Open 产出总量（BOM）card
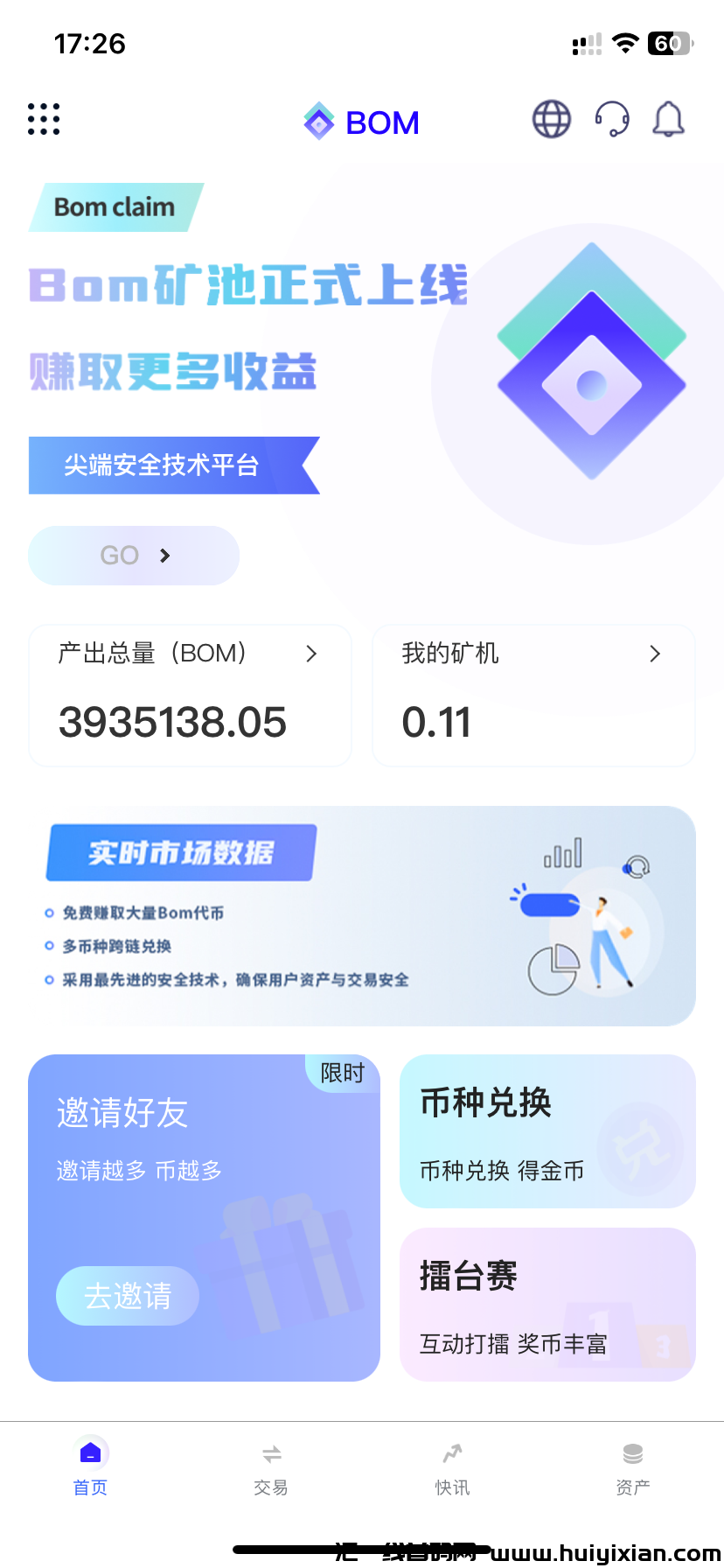Screen dimensions: 724x1568 coord(190,695)
